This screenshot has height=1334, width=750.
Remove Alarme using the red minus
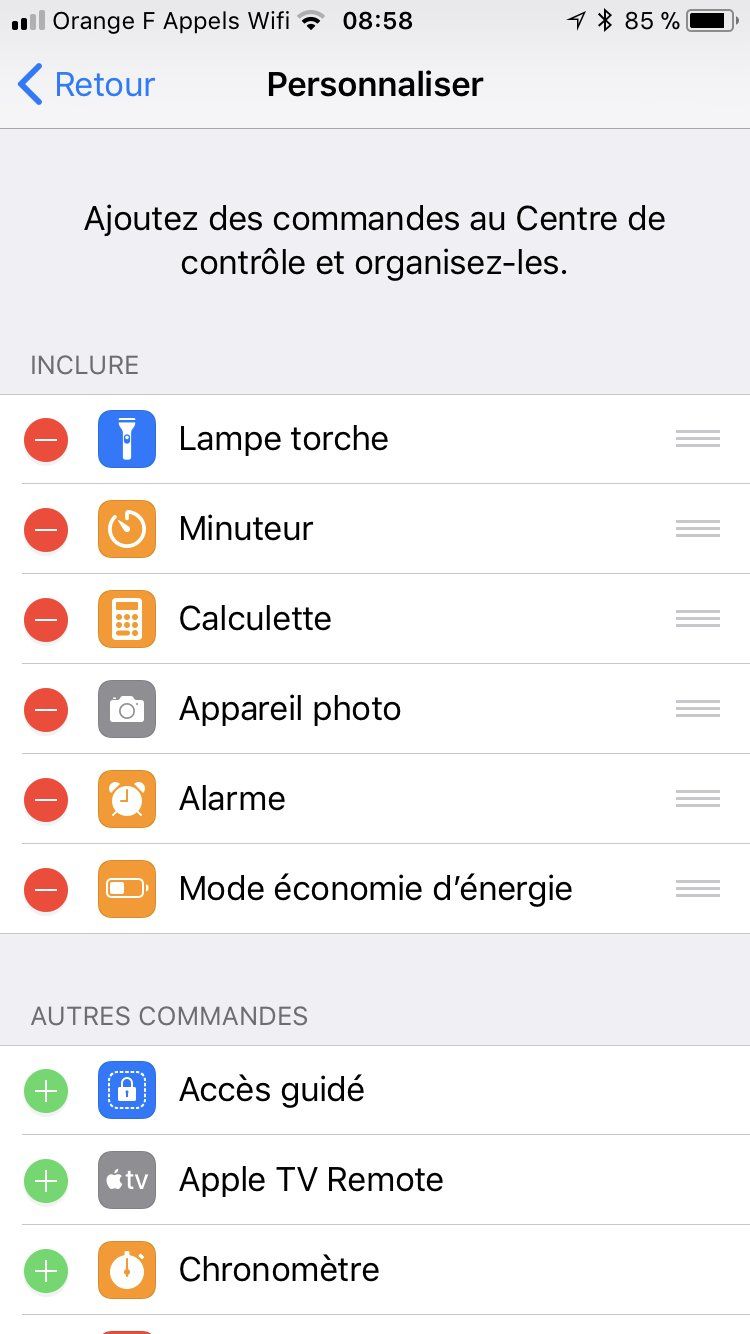click(x=45, y=798)
